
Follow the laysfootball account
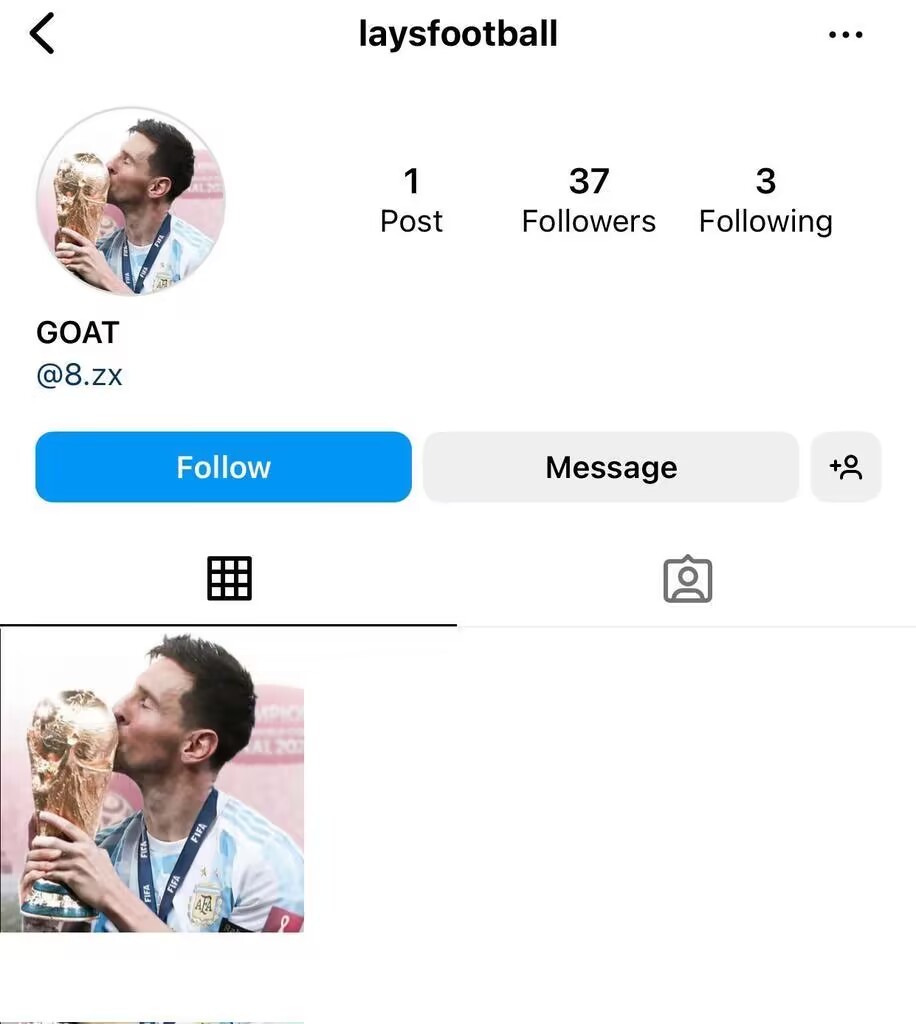[x=223, y=467]
